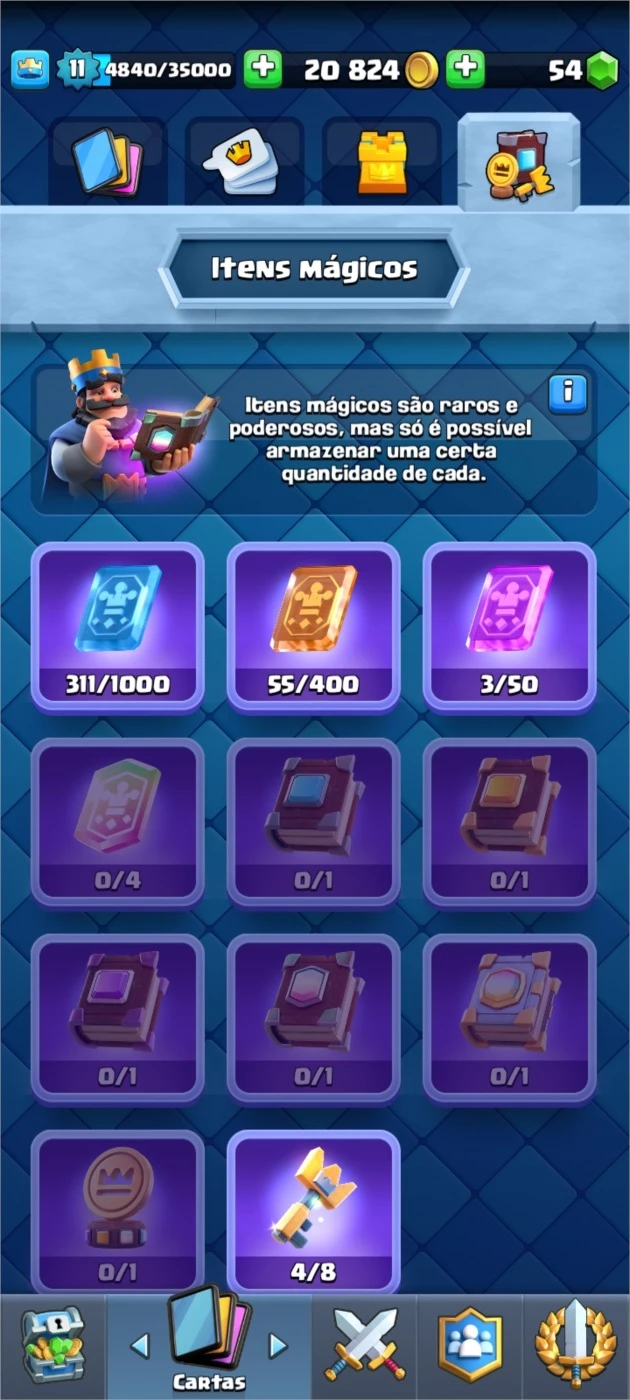Open the card collection tab
The height and width of the screenshot is (1400, 630).
pyautogui.click(x=108, y=162)
